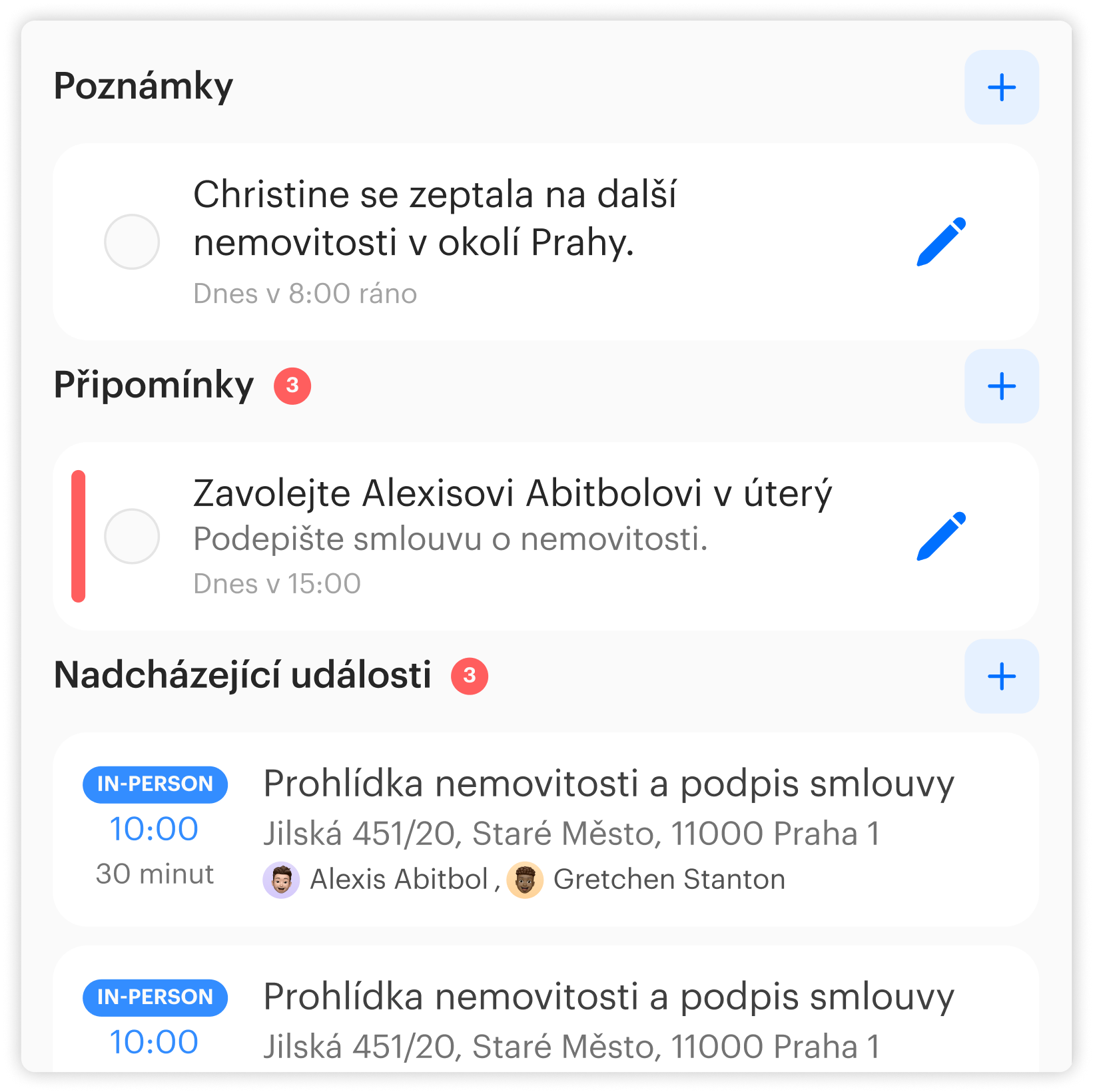Edit the Zavolejte Alexisovi Abitbolovi reminder
The height and width of the screenshot is (1092, 1093).
(940, 536)
